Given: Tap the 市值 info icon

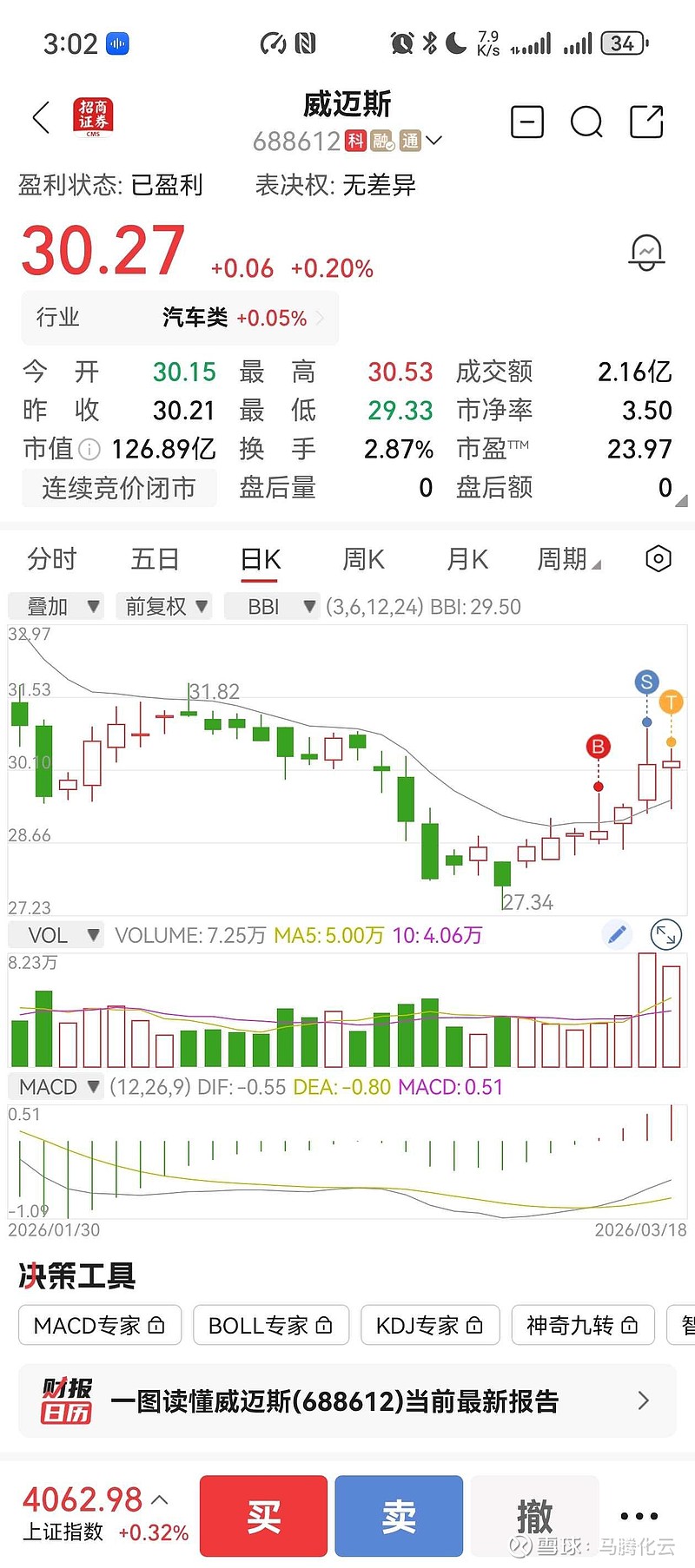Looking at the screenshot, I should point(90,450).
